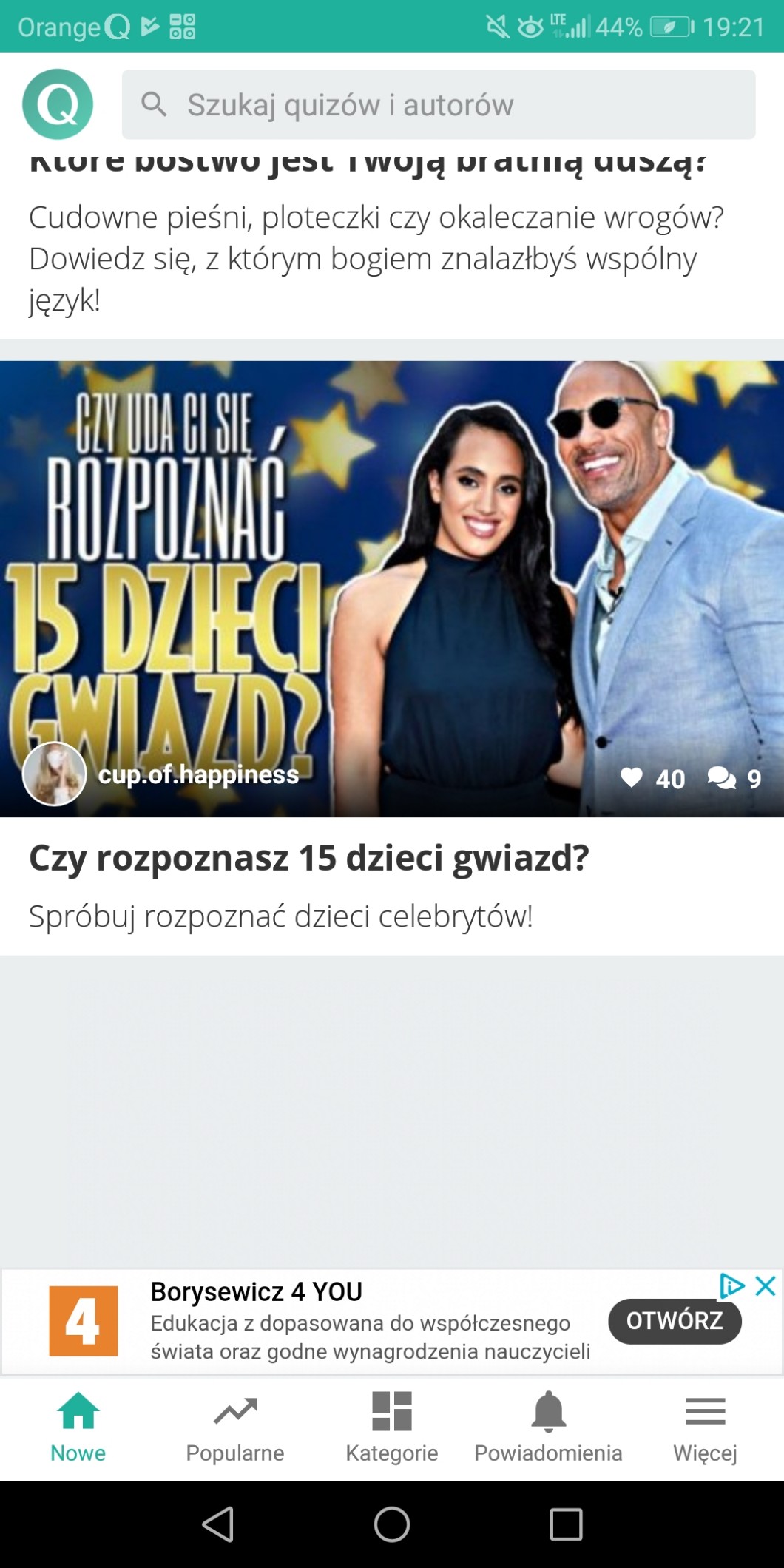The height and width of the screenshot is (1568, 784).
Task: Open the AdChoices info icon
Action: coord(731,1285)
